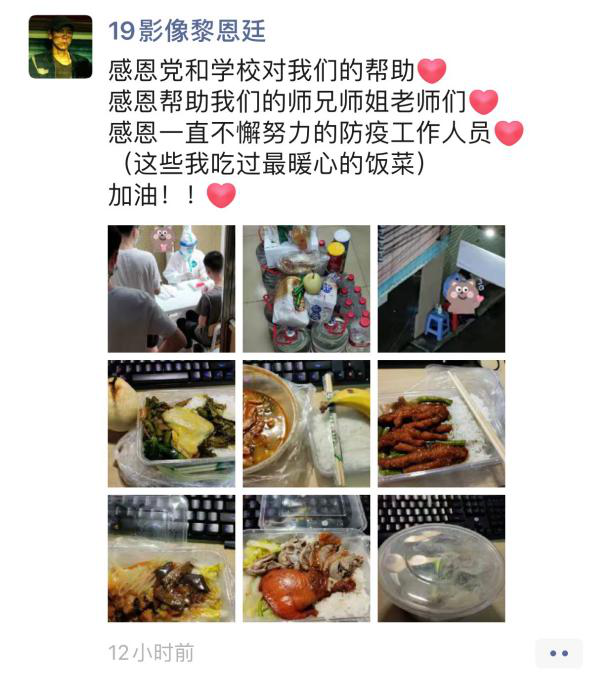
Task: Open the username link 19影像黎恩廷
Action: point(187,31)
